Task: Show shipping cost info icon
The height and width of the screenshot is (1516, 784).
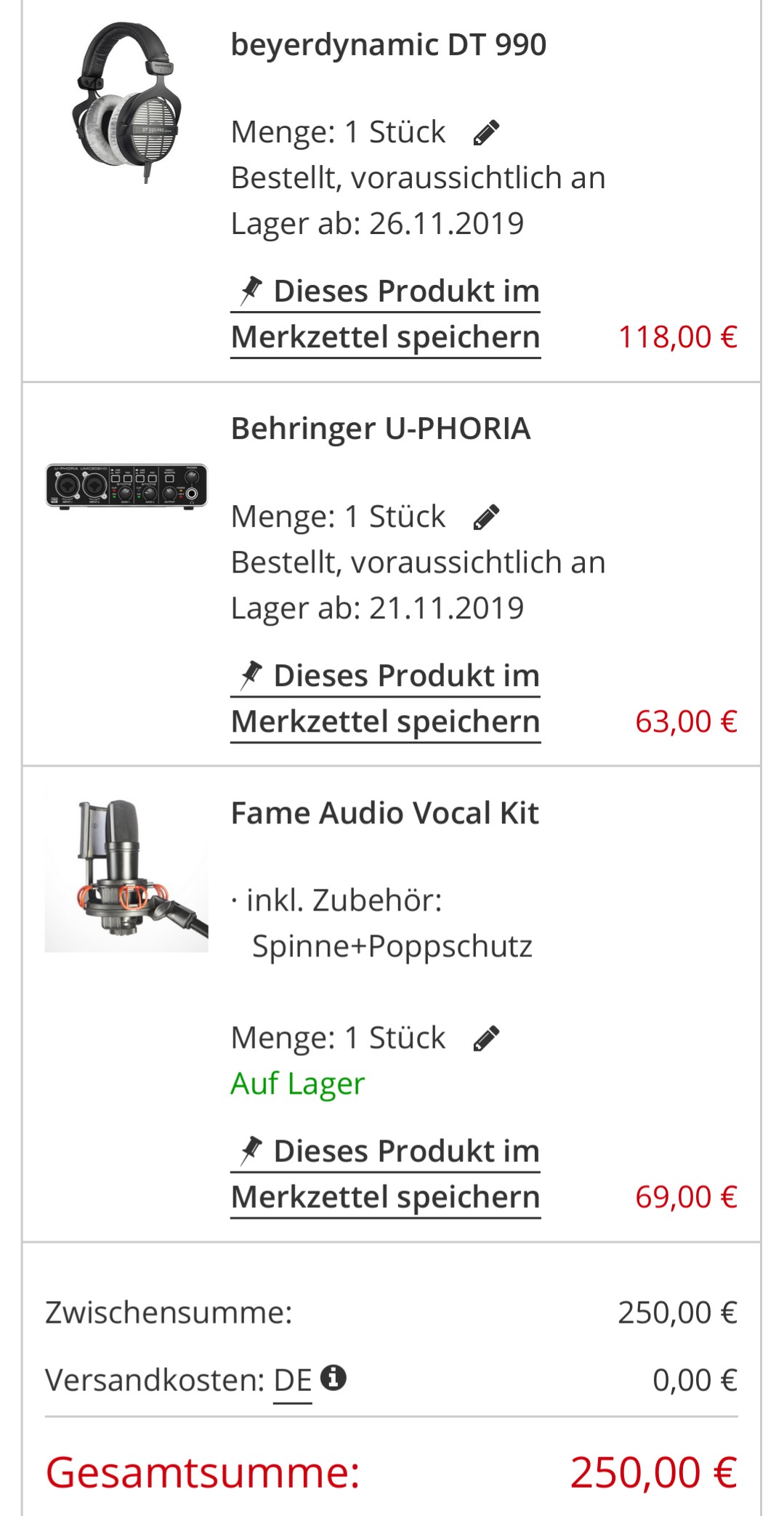Action: 334,1377
